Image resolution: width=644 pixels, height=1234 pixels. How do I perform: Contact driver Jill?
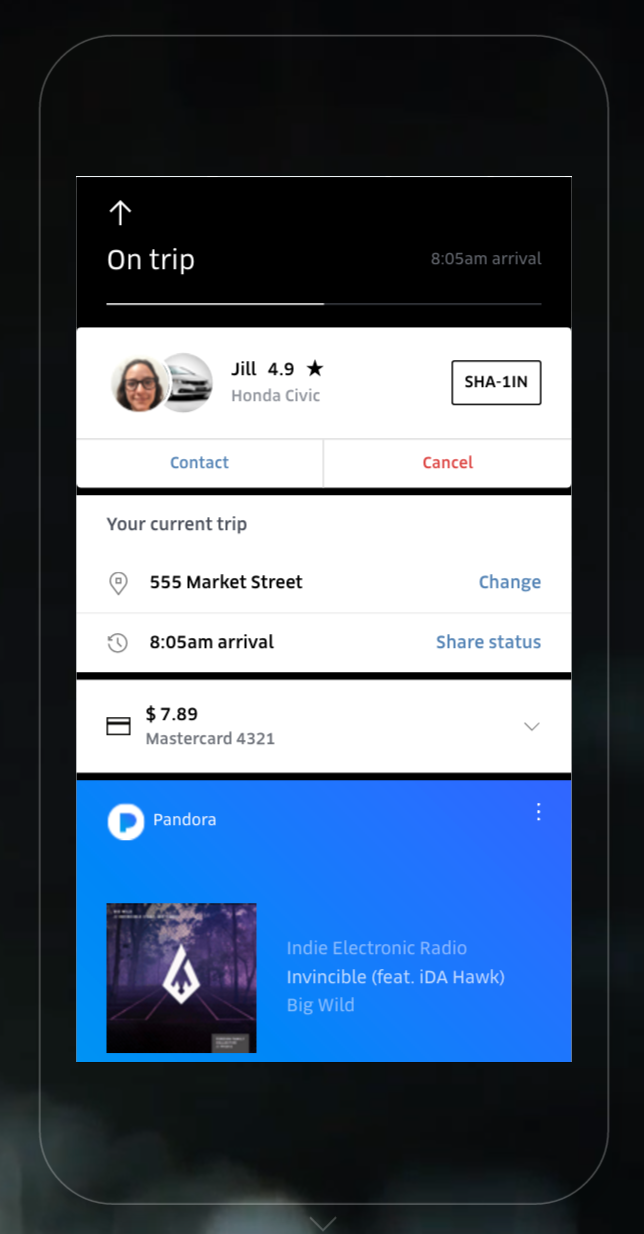[199, 462]
